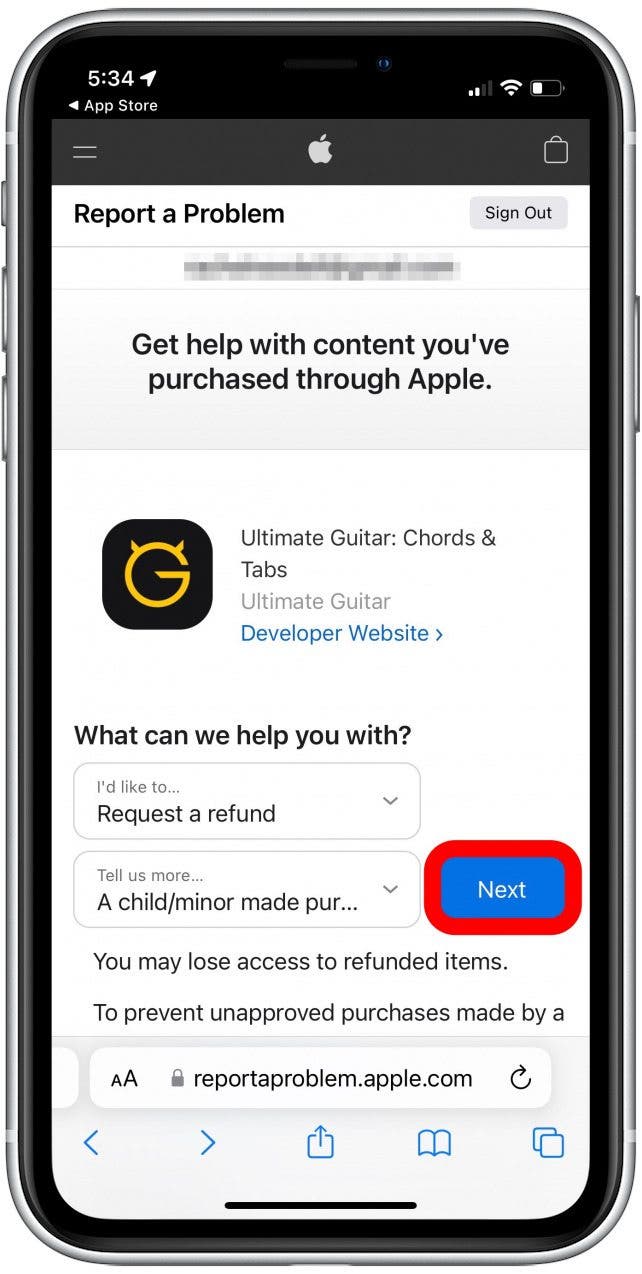Show all open Safari tabs
This screenshot has height=1274, width=642.
(x=548, y=1142)
